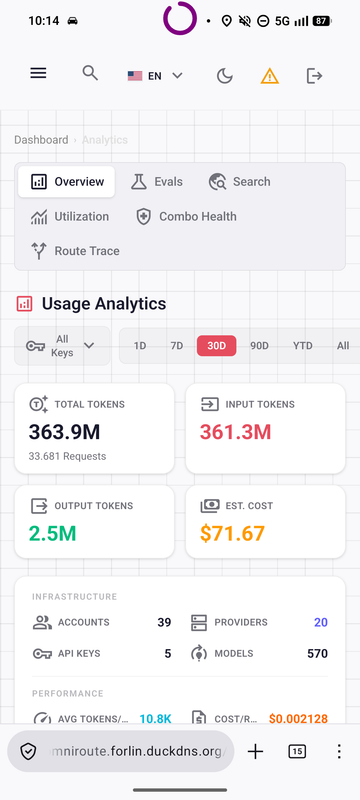This screenshot has width=360, height=800.
Task: Expand the All Keys dropdown
Action: (62, 346)
